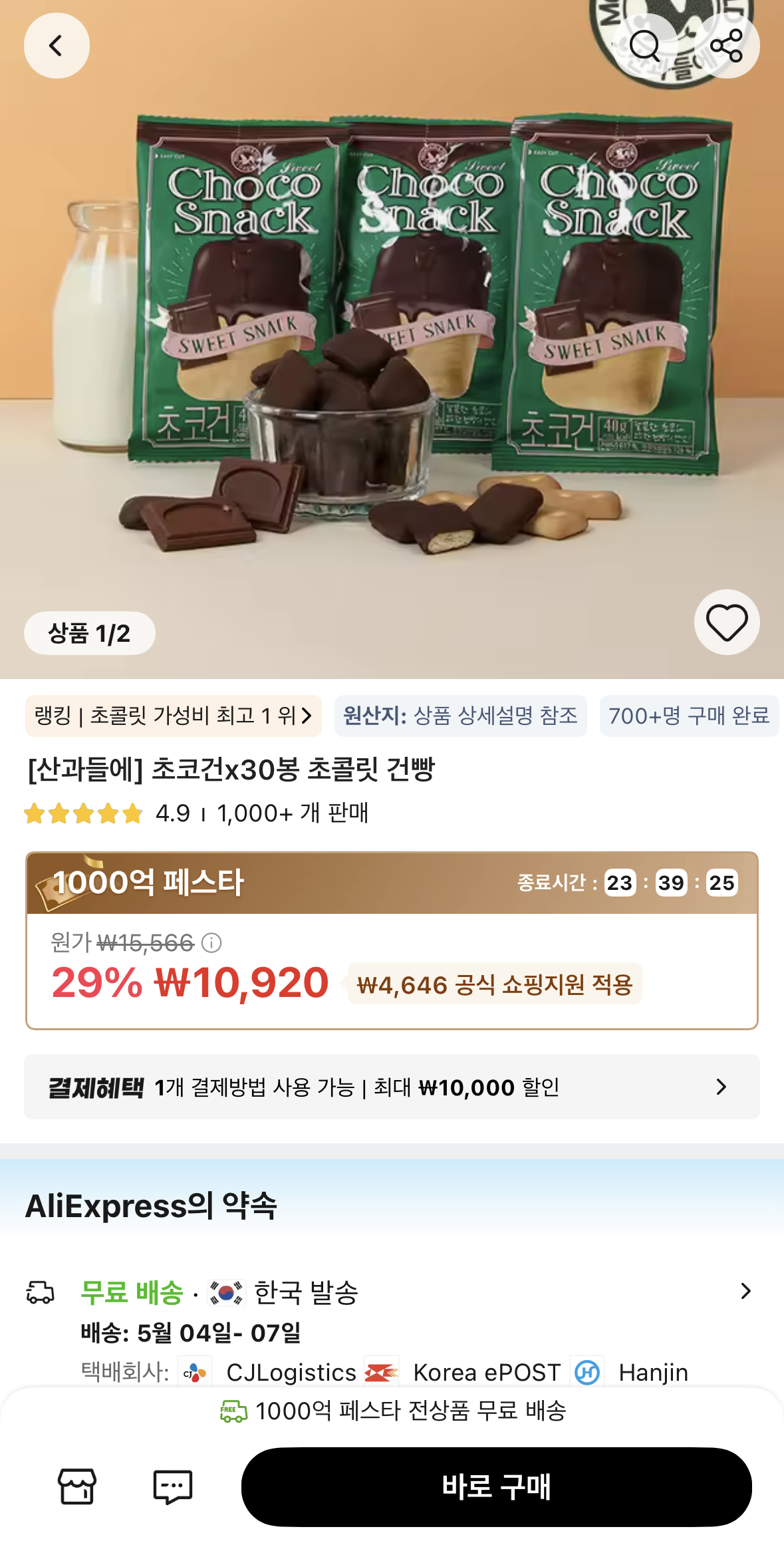Toggle the heart wishlist icon on the image
Image resolution: width=784 pixels, height=1547 pixels.
tap(727, 622)
